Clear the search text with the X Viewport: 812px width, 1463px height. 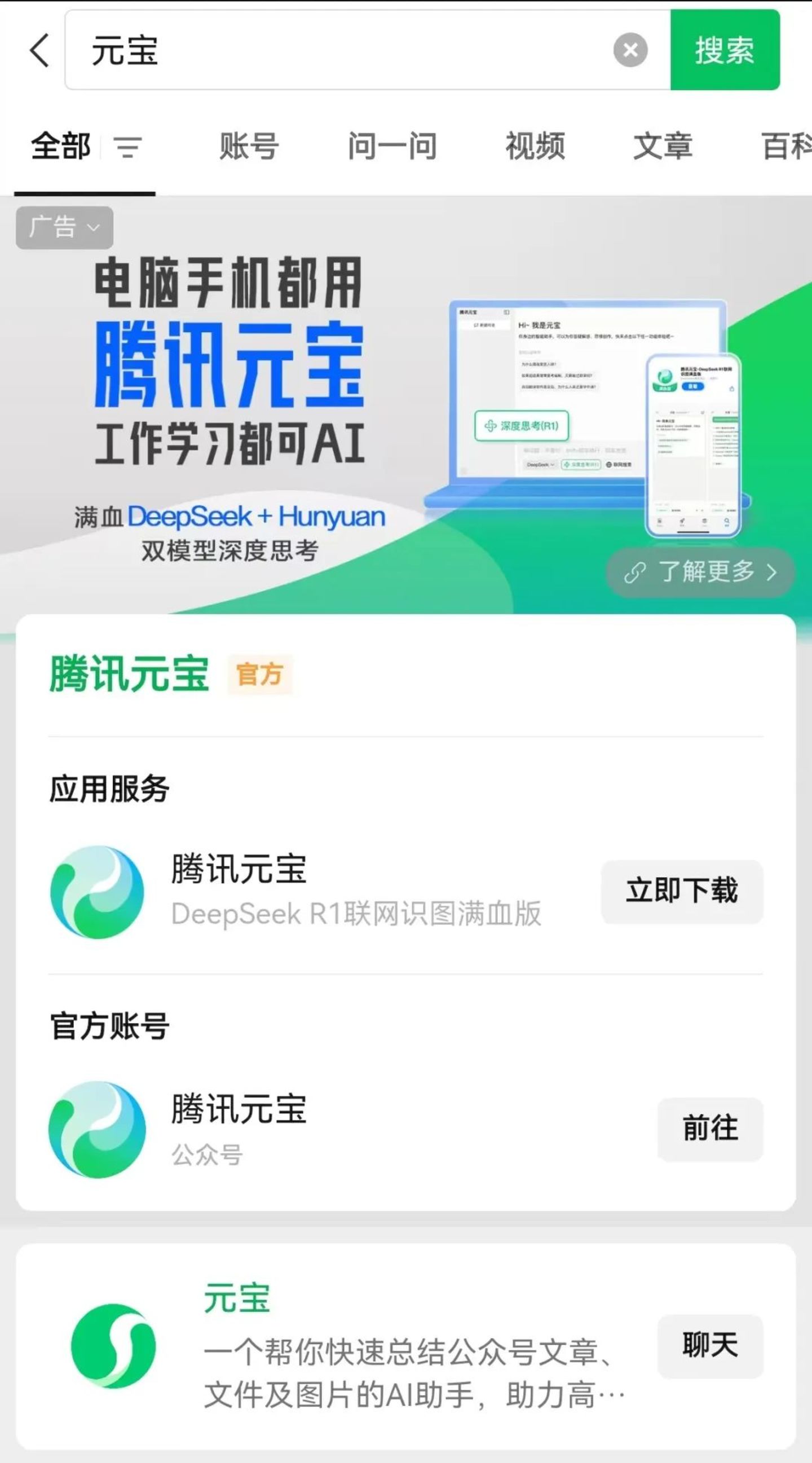630,50
